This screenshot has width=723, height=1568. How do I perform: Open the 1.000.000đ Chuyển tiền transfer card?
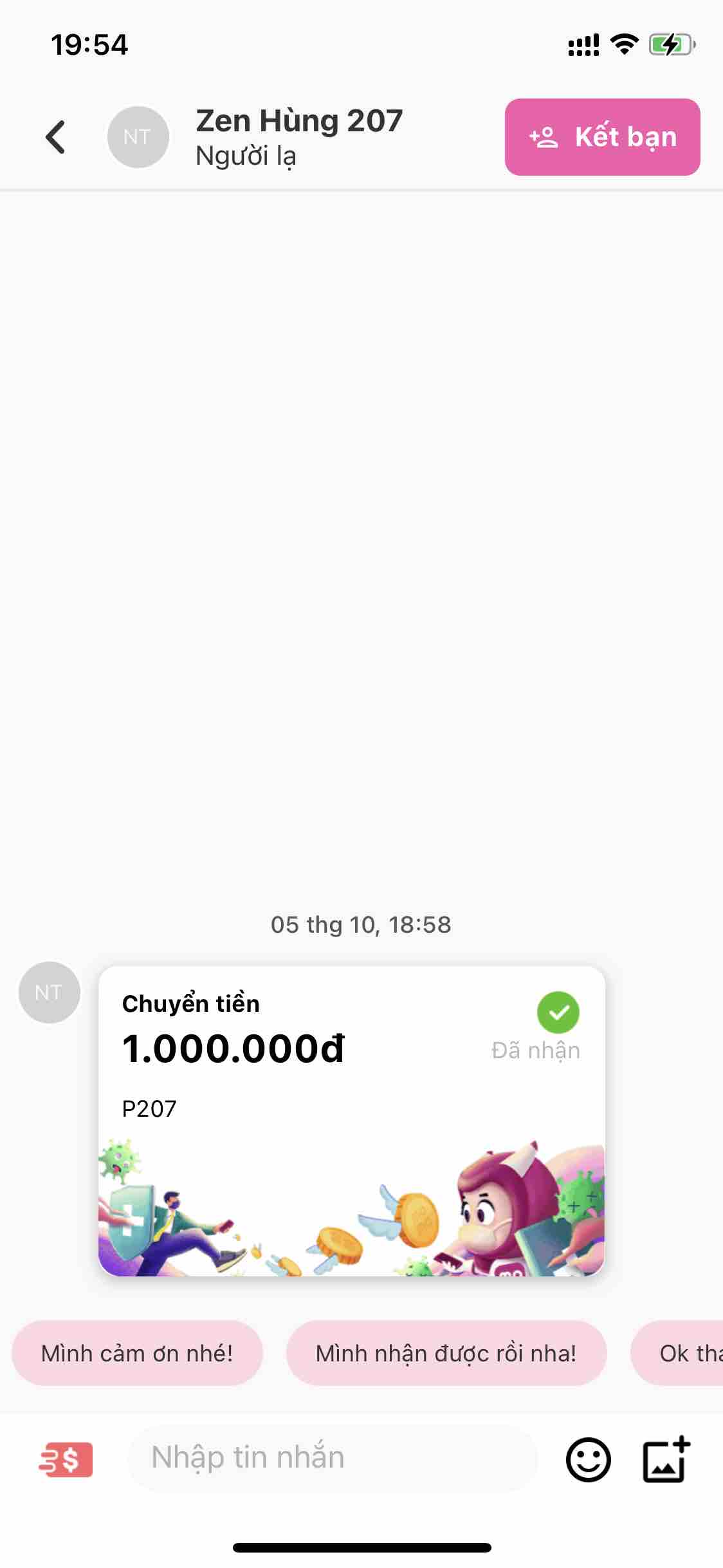coord(351,1120)
